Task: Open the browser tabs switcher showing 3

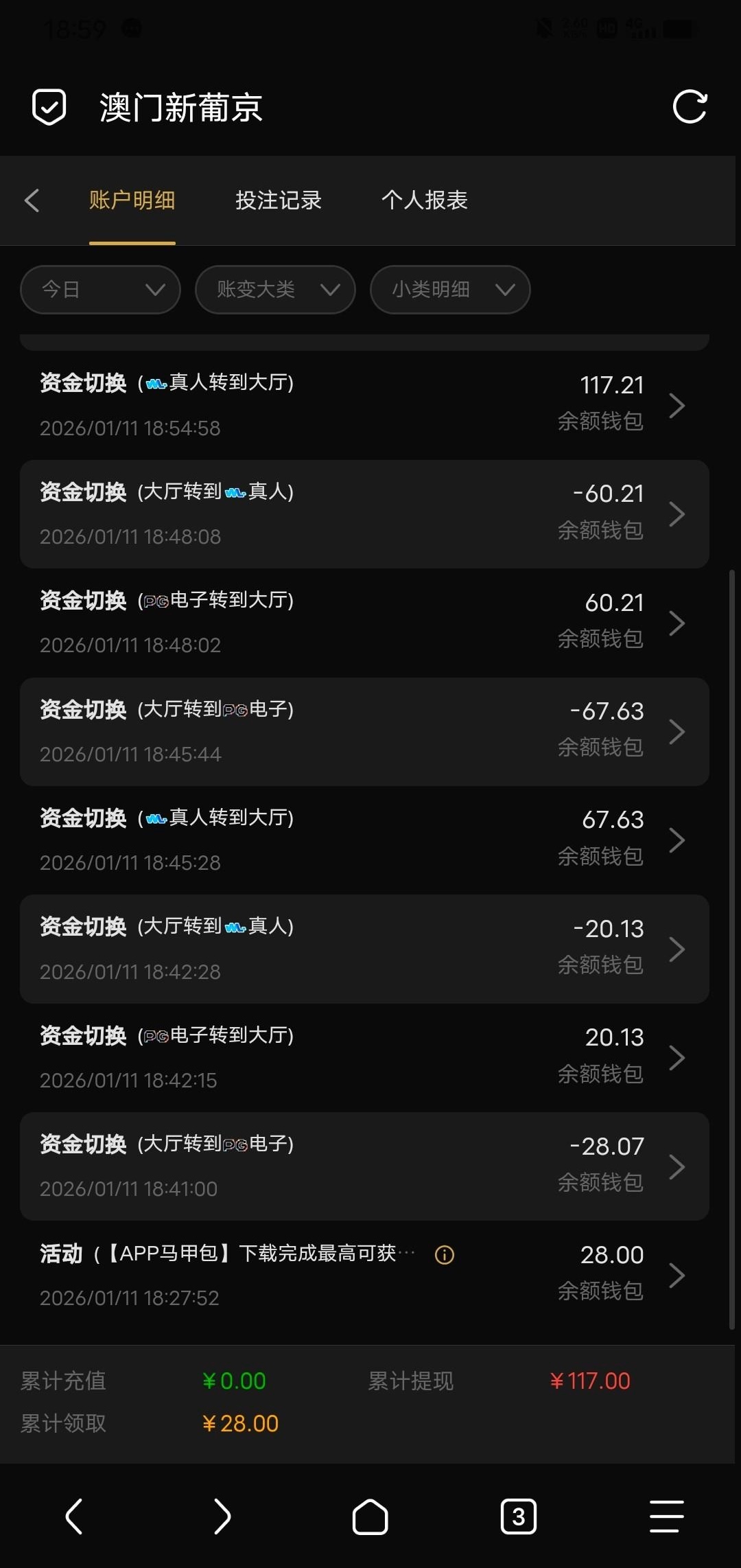Action: pyautogui.click(x=519, y=1517)
